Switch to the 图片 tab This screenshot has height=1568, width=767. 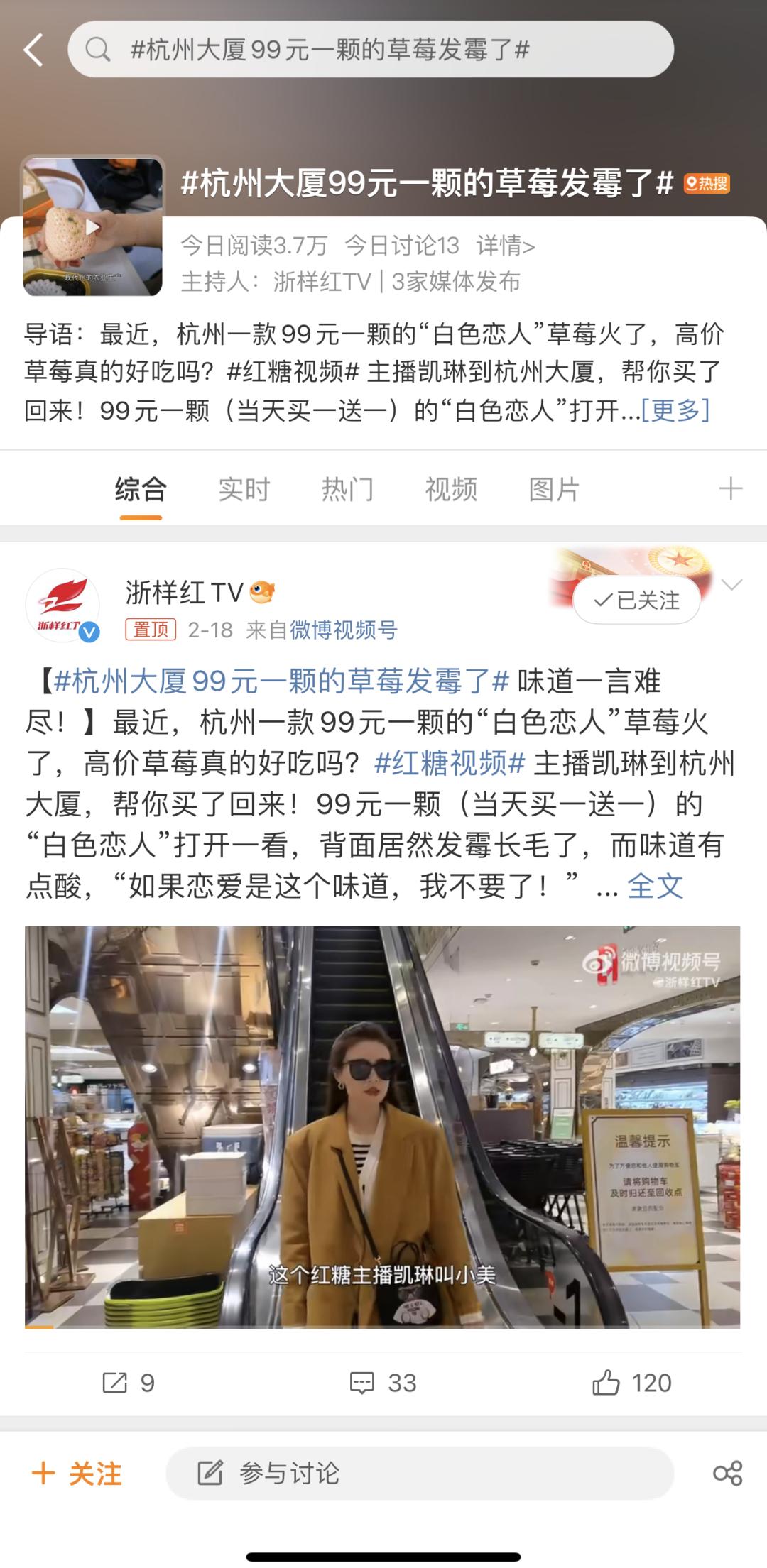[x=554, y=489]
